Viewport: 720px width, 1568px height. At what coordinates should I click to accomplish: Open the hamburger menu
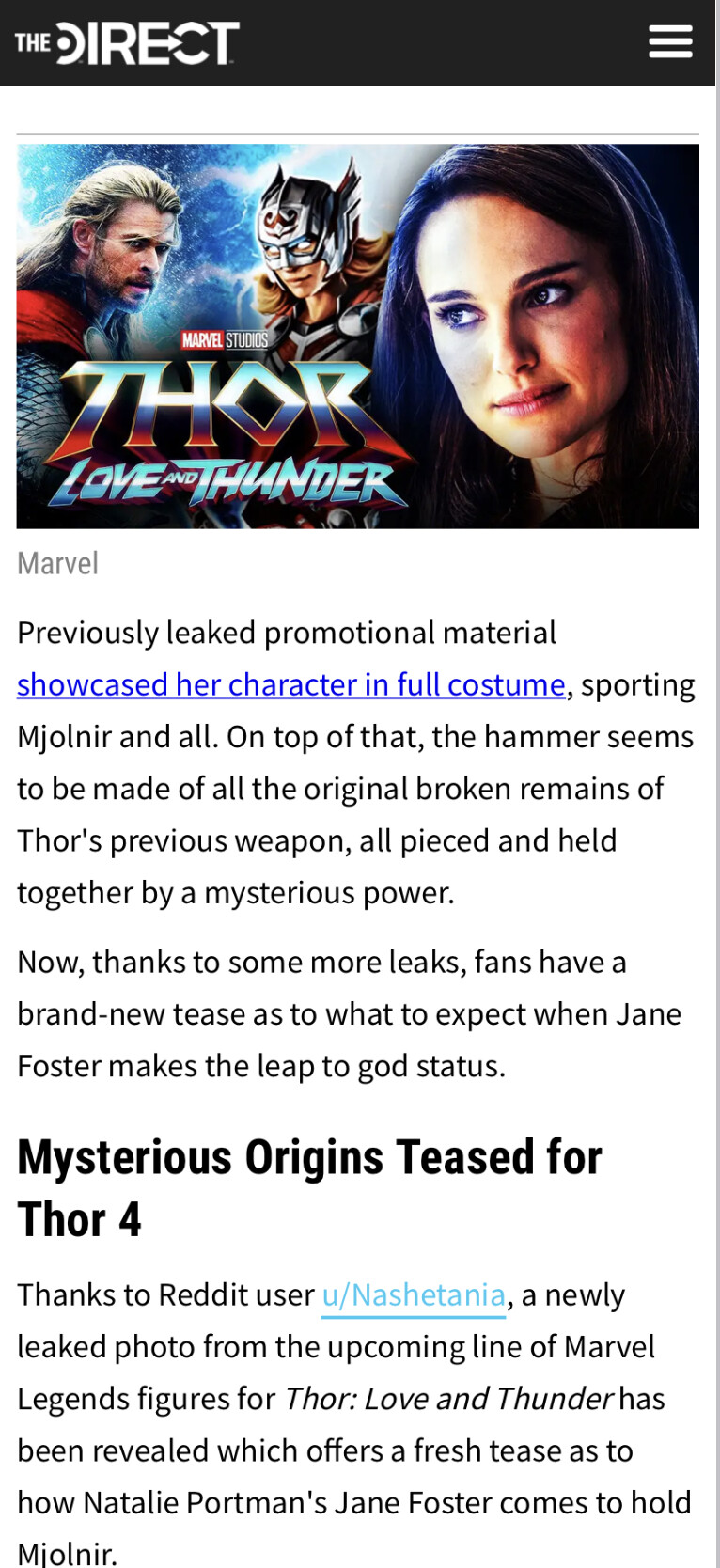[x=670, y=42]
